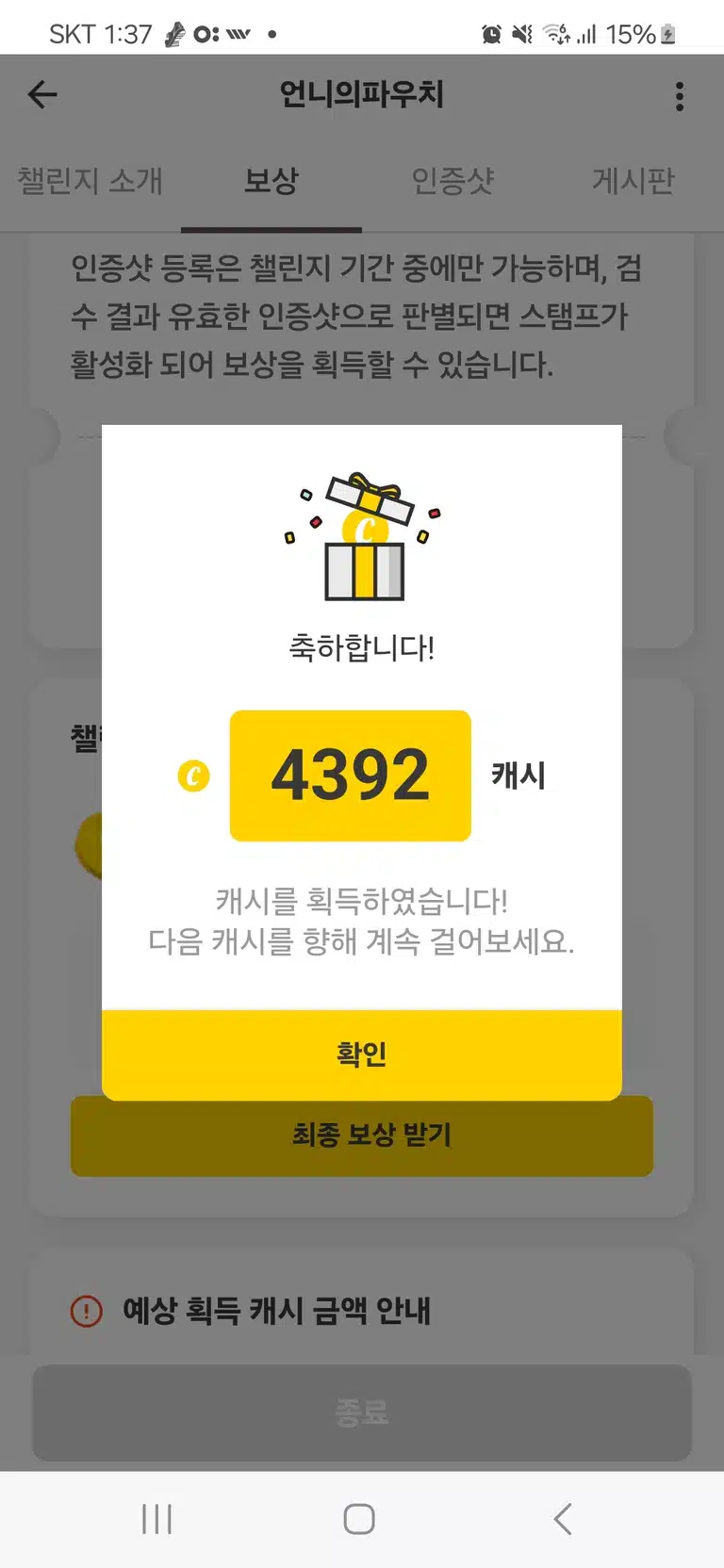Go back using the top-left arrow

coord(42,94)
